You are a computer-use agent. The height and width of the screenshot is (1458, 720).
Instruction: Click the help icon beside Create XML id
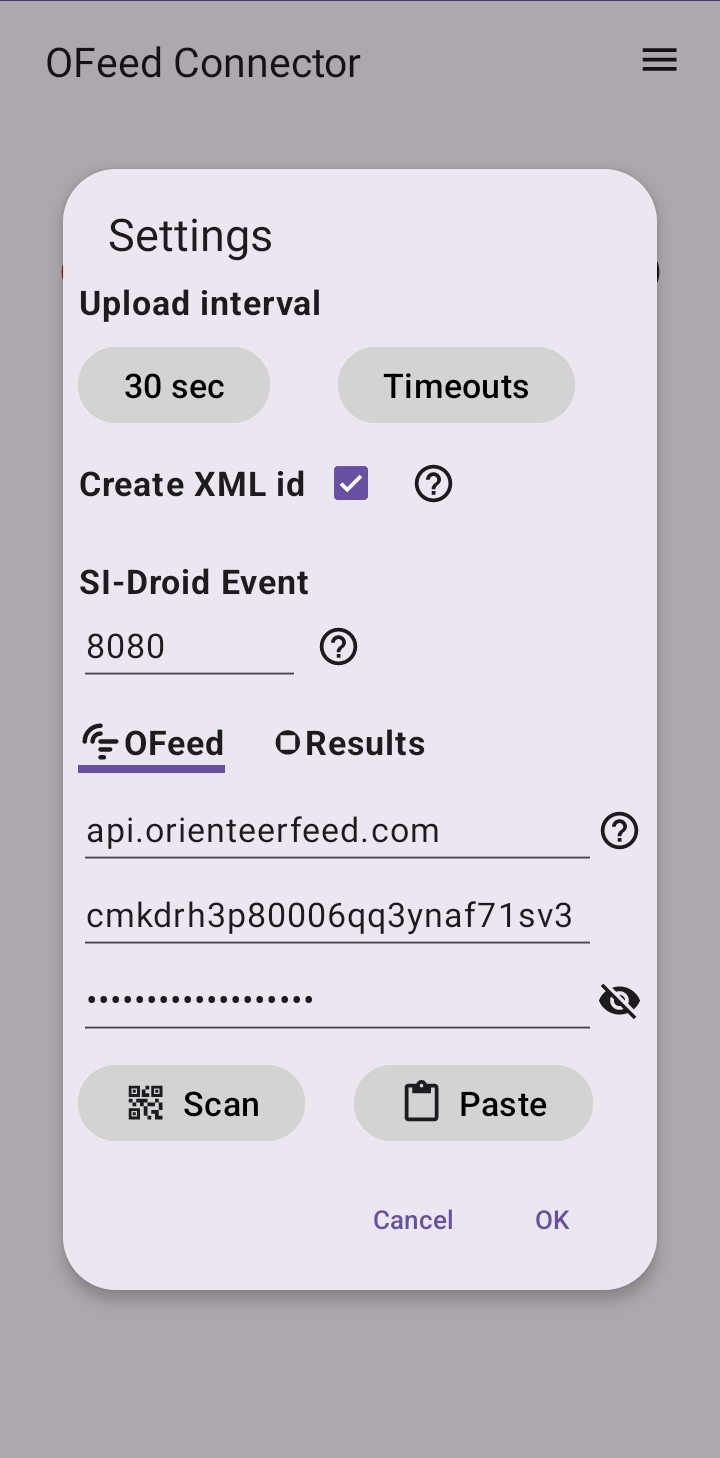pyautogui.click(x=432, y=484)
